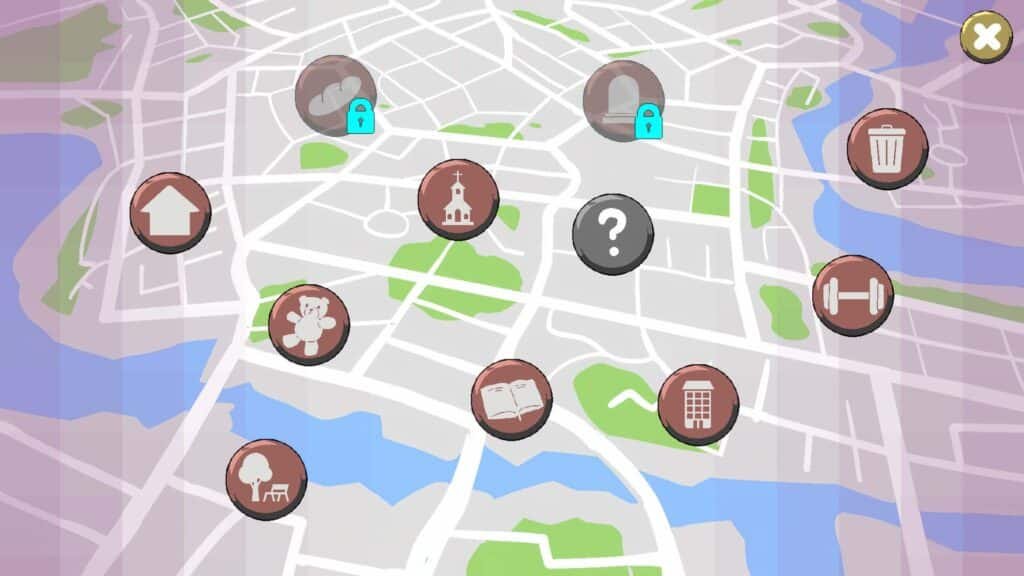1024x576 pixels.
Task: Open the library book location
Action: 511,399
